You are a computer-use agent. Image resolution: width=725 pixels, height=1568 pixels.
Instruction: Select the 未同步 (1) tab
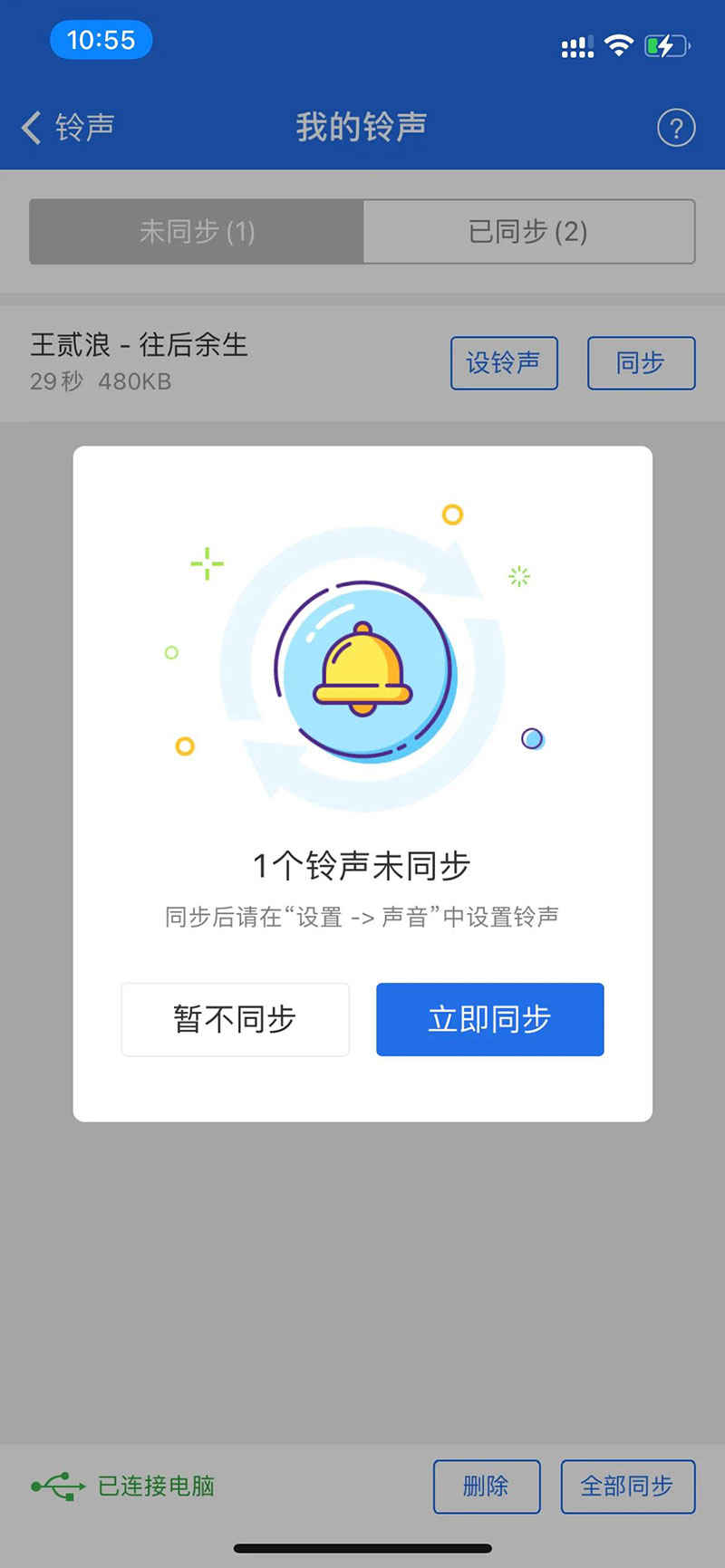click(196, 232)
